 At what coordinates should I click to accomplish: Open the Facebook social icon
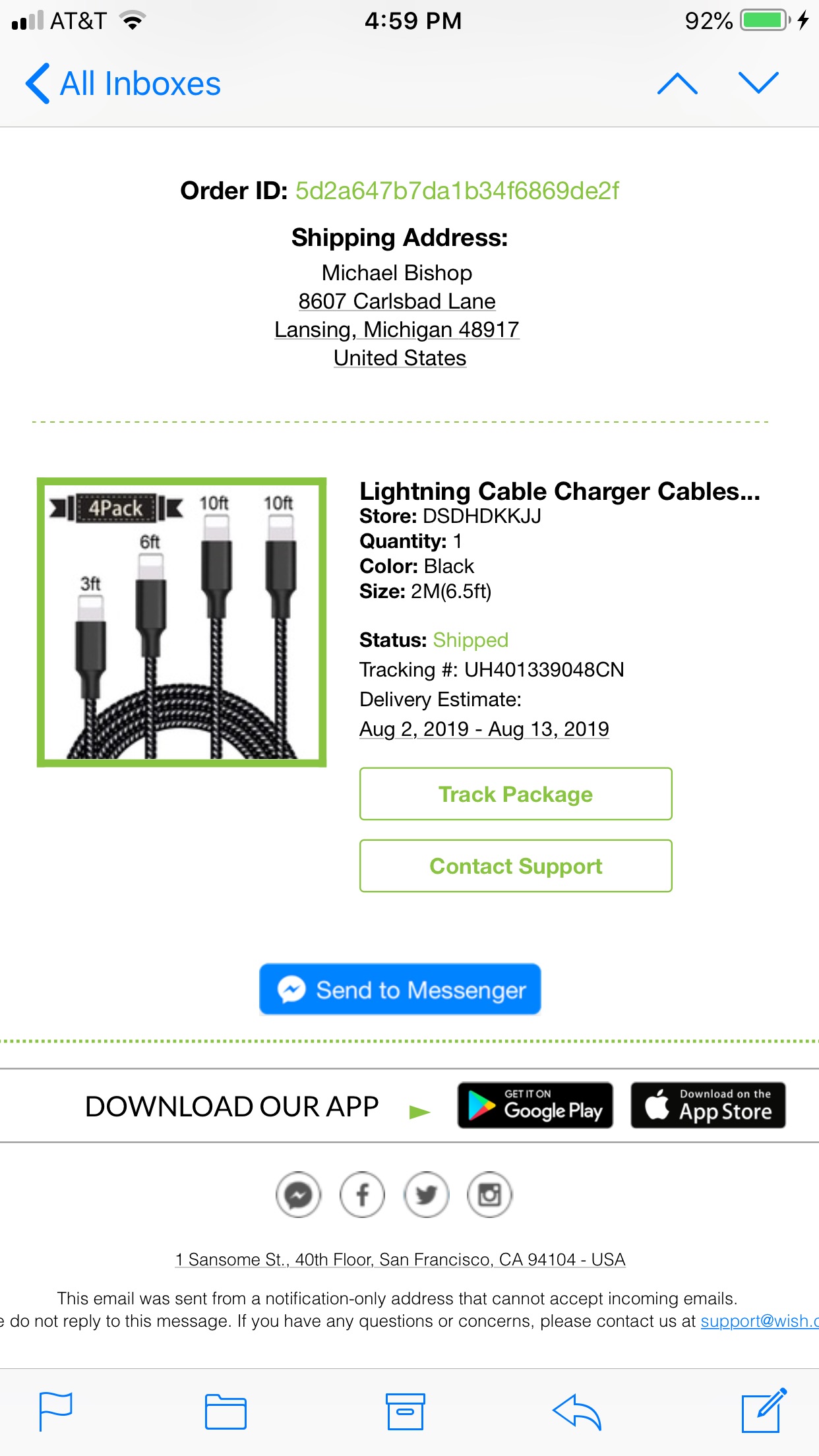point(362,1194)
